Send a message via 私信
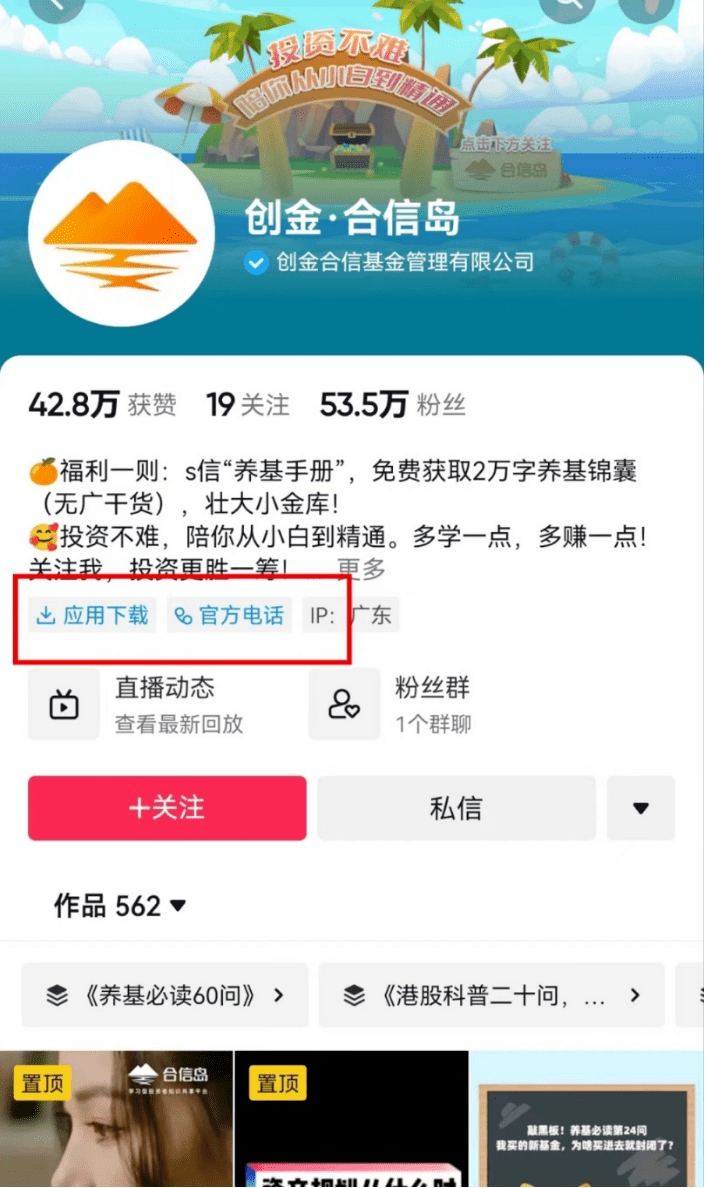This screenshot has width=705, height=1188. point(456,808)
